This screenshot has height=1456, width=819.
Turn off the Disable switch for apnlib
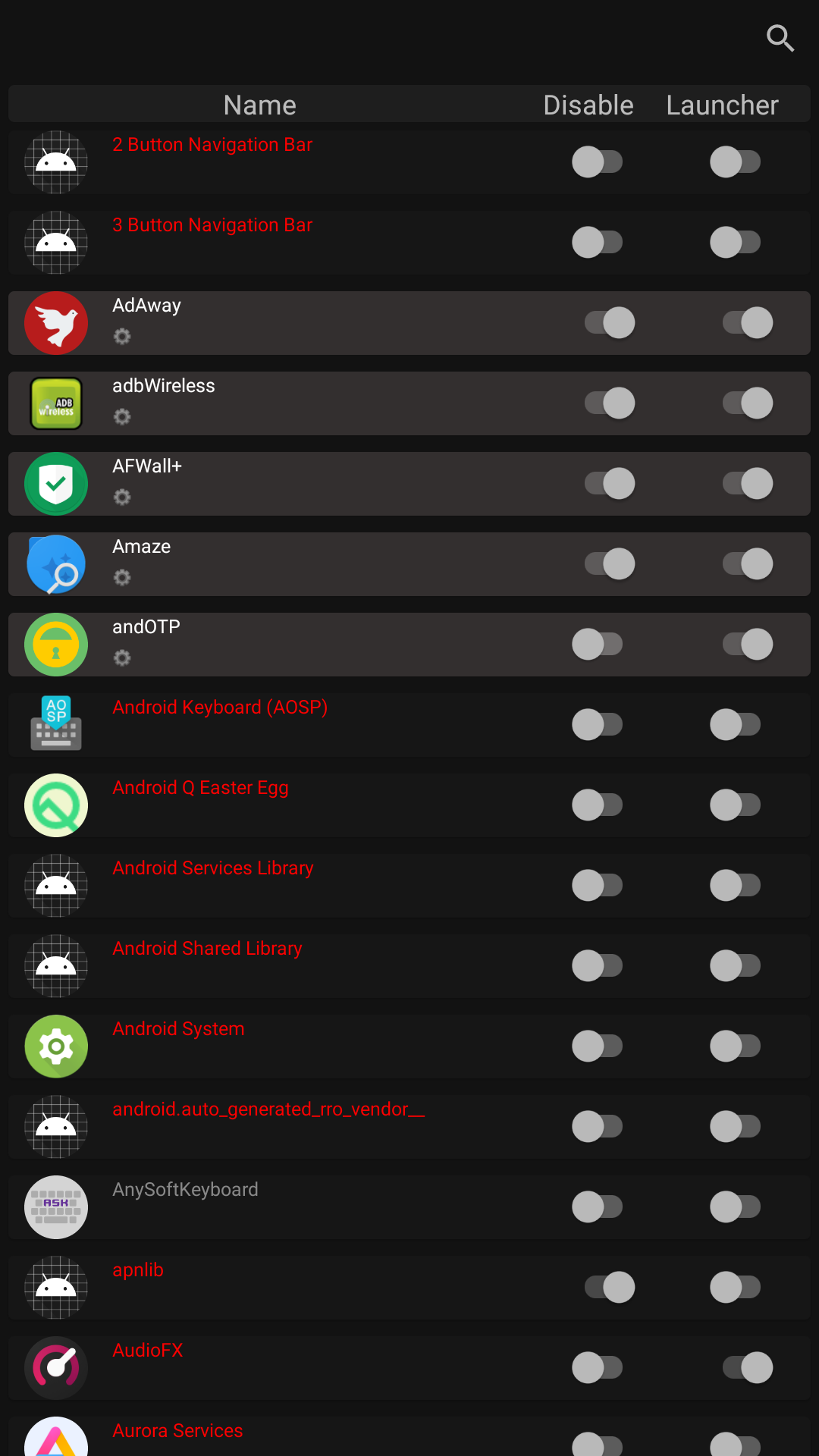(x=609, y=1288)
